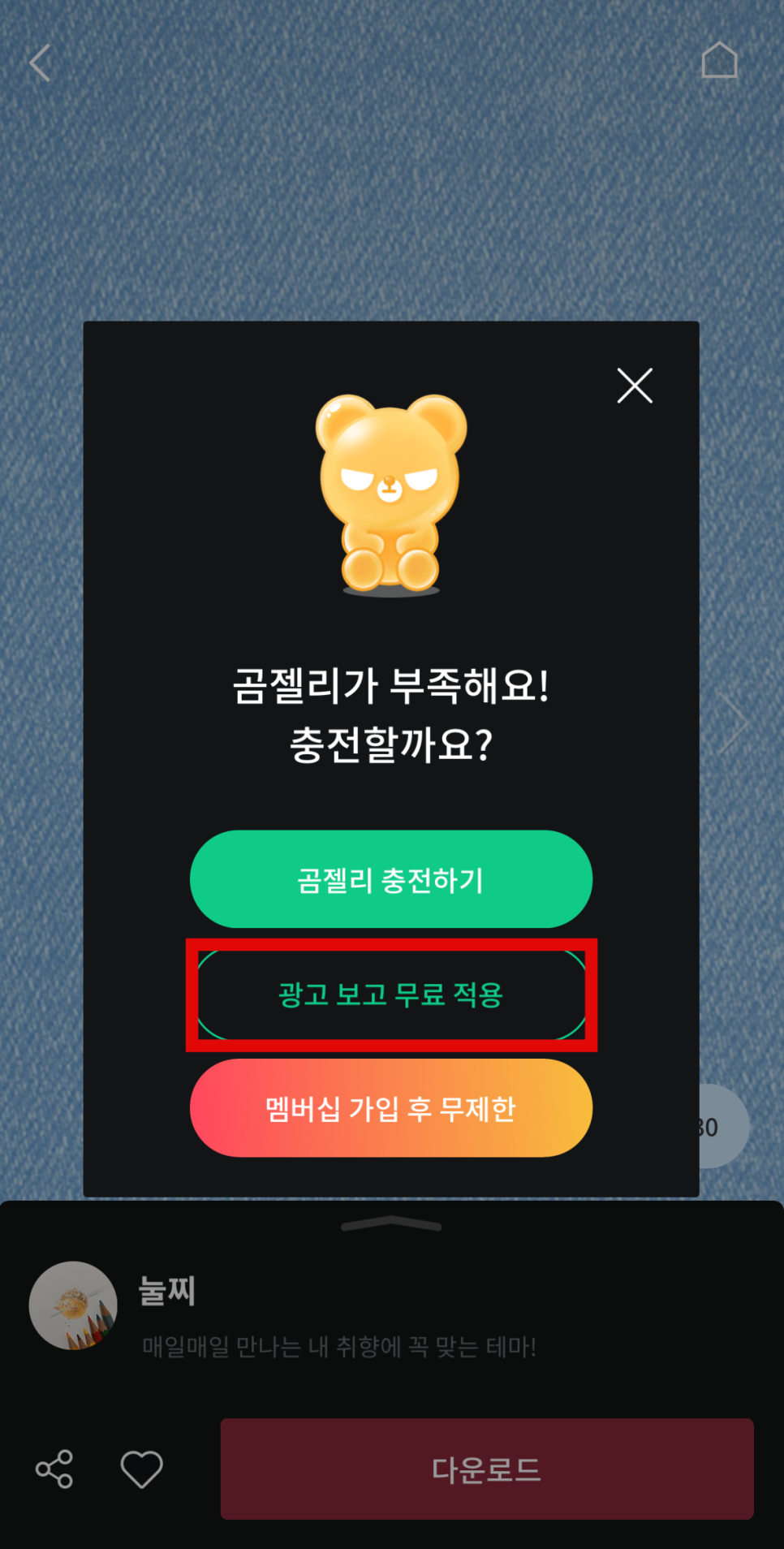Close the gummy bear recharge popup
Viewport: 784px width, 1549px height.
tap(635, 386)
